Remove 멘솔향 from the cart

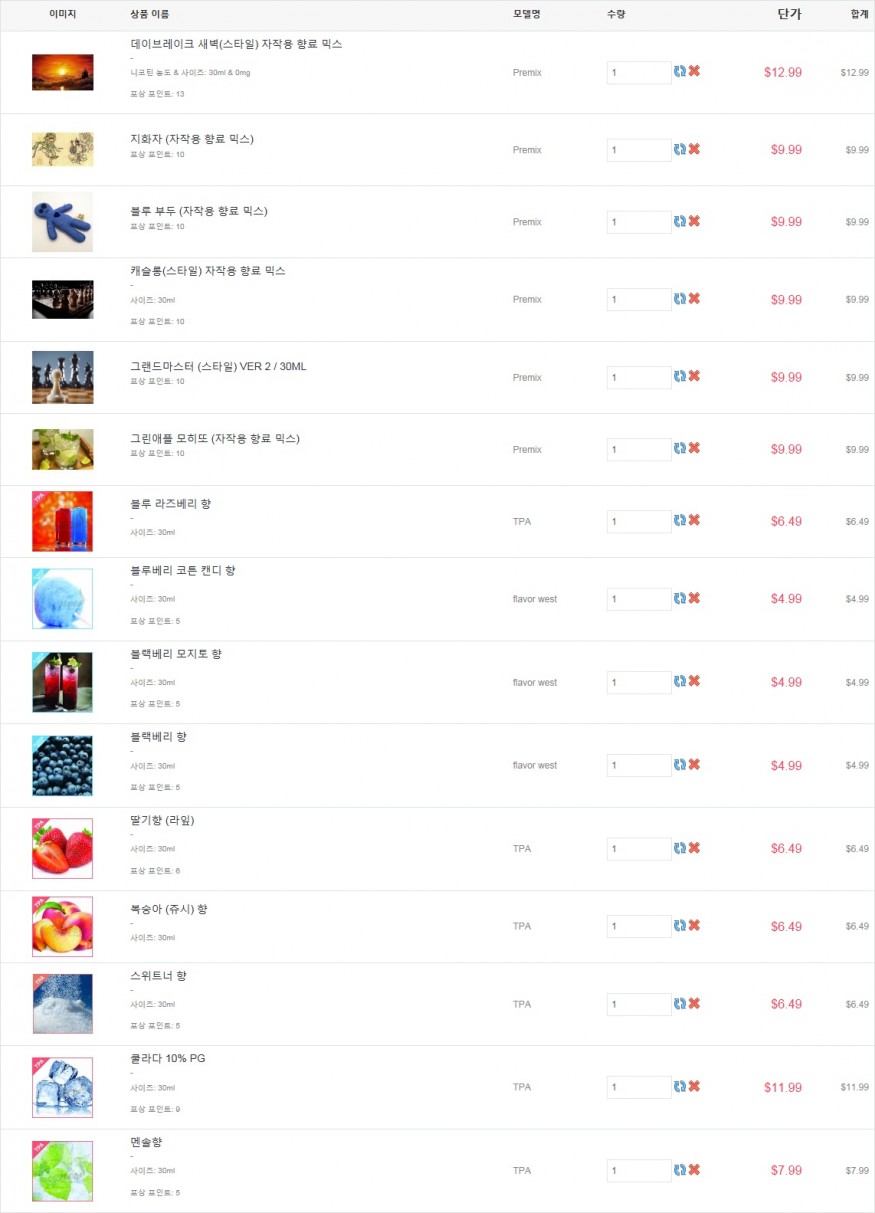tap(694, 1169)
